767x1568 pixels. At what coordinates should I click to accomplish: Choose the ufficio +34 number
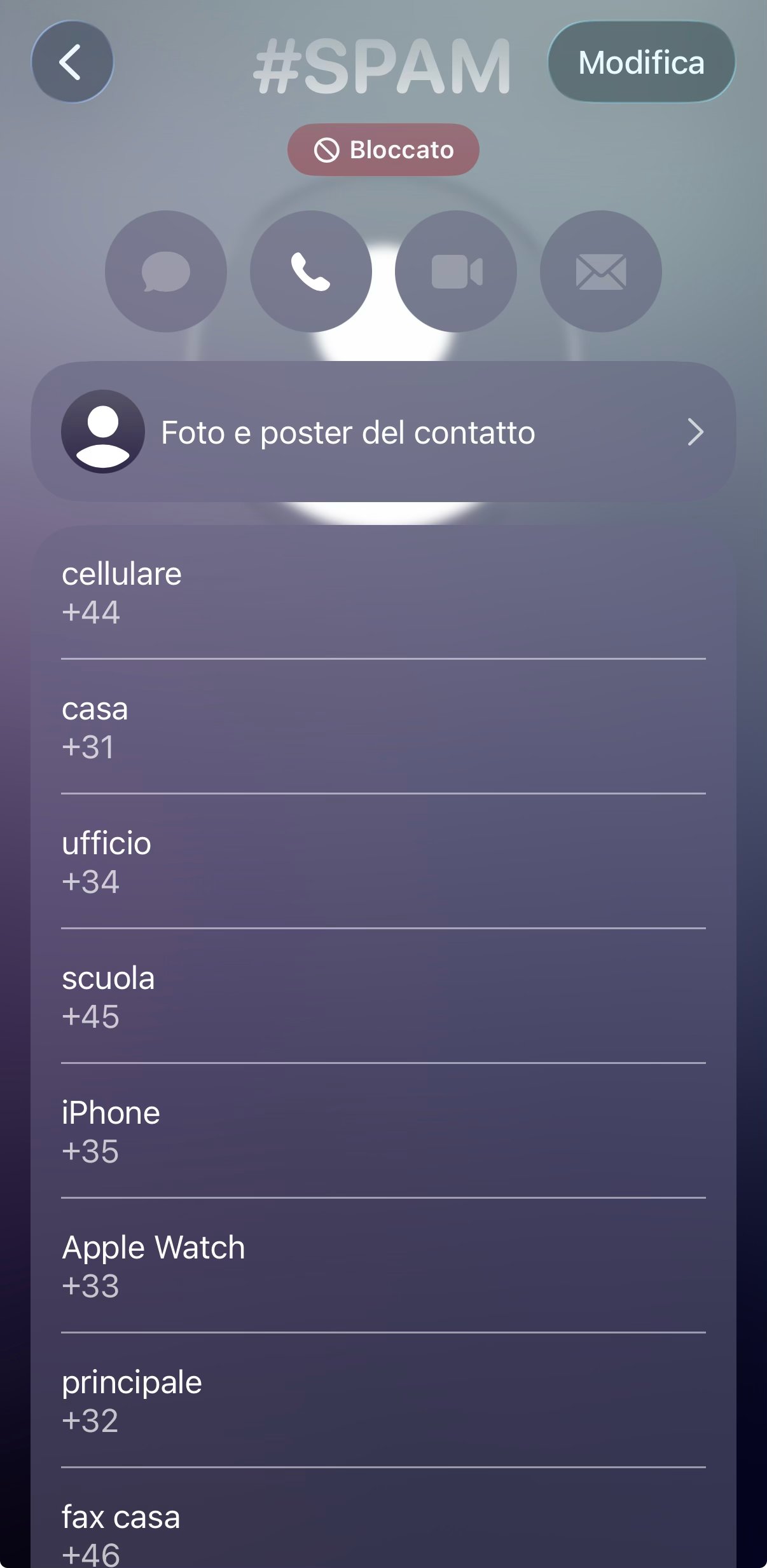click(383, 862)
